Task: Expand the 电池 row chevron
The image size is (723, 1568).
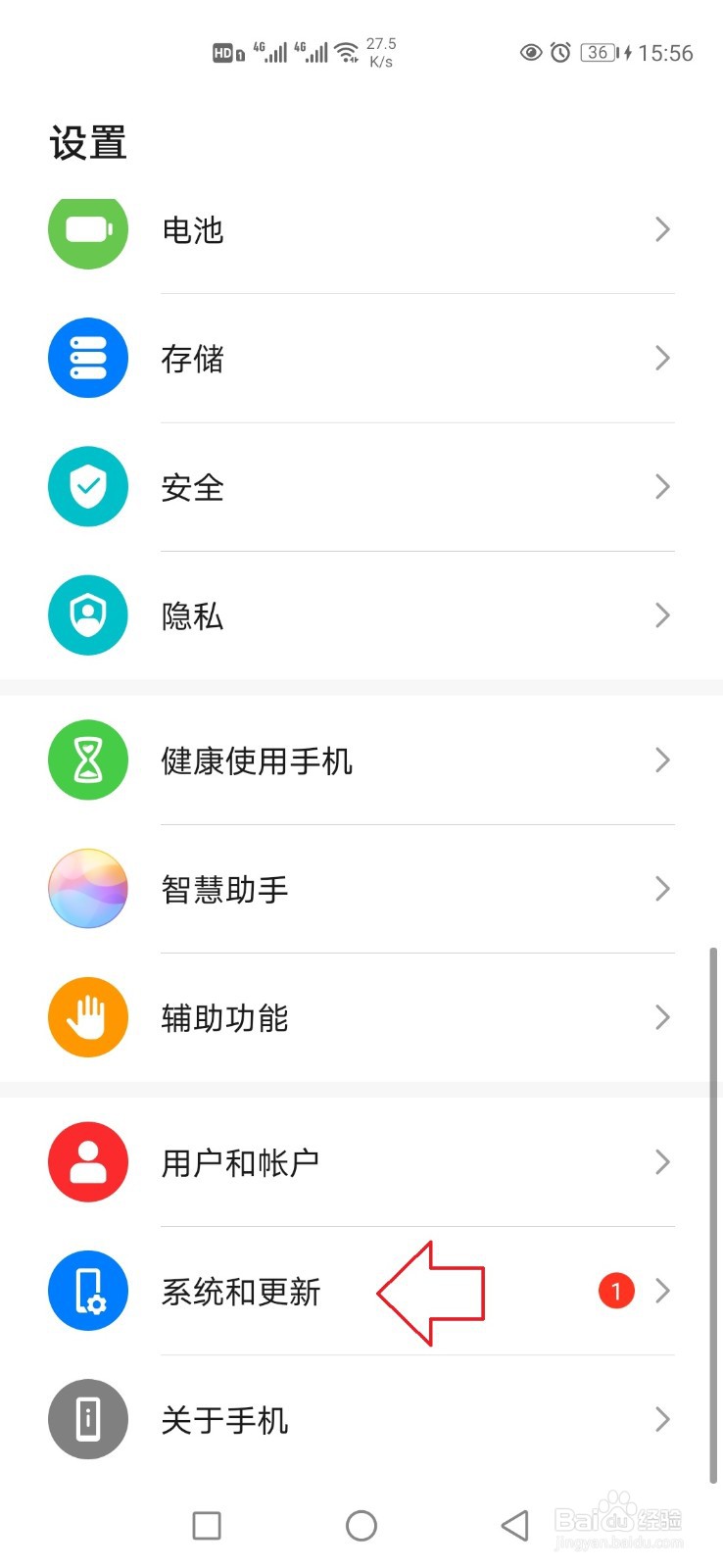Action: pyautogui.click(x=662, y=230)
